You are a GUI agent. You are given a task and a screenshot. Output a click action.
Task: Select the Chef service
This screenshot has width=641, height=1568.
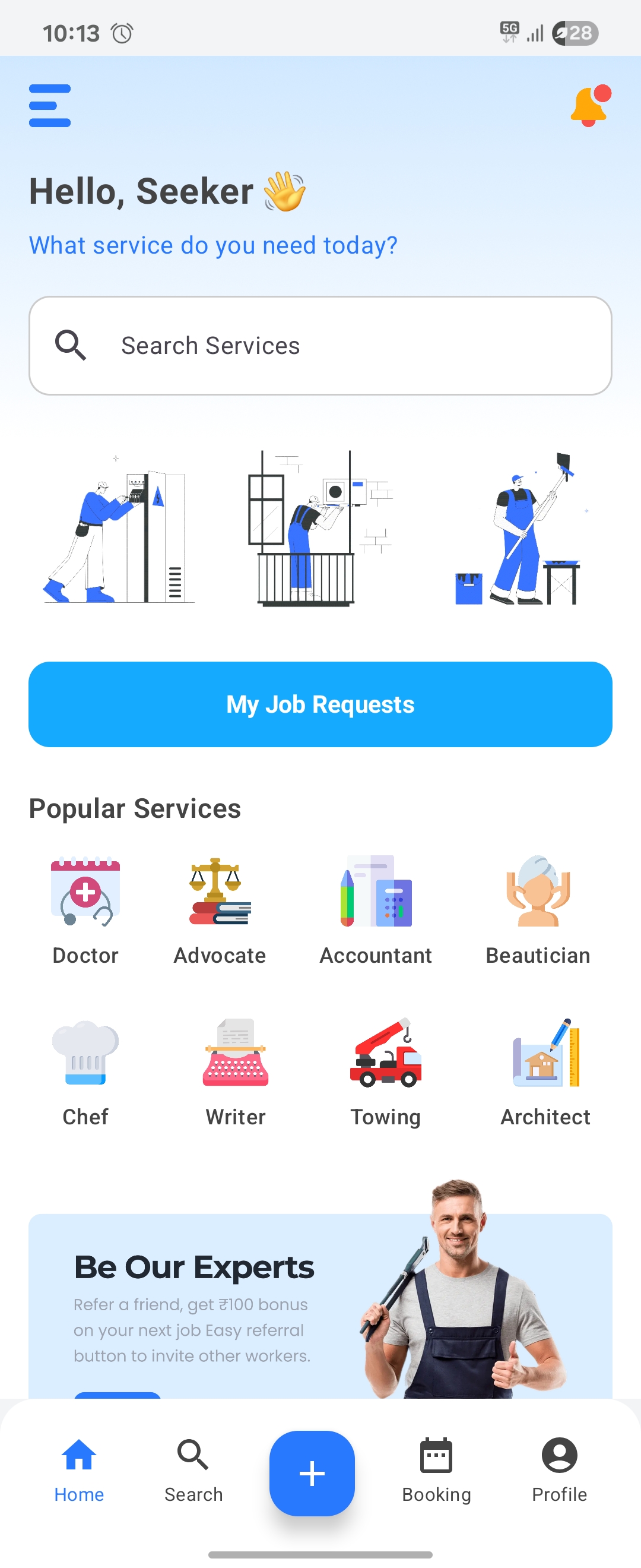tap(85, 1071)
